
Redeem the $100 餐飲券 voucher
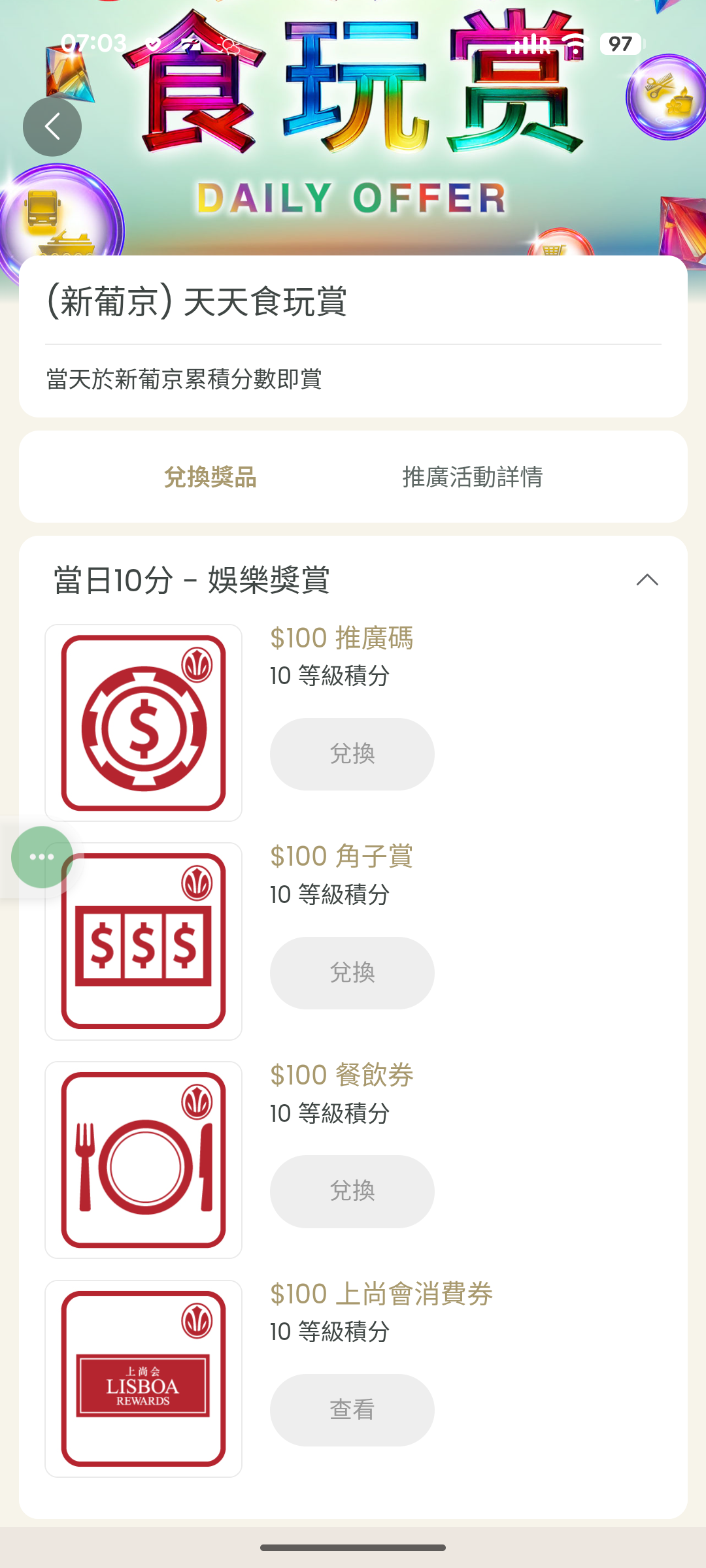tap(352, 1191)
